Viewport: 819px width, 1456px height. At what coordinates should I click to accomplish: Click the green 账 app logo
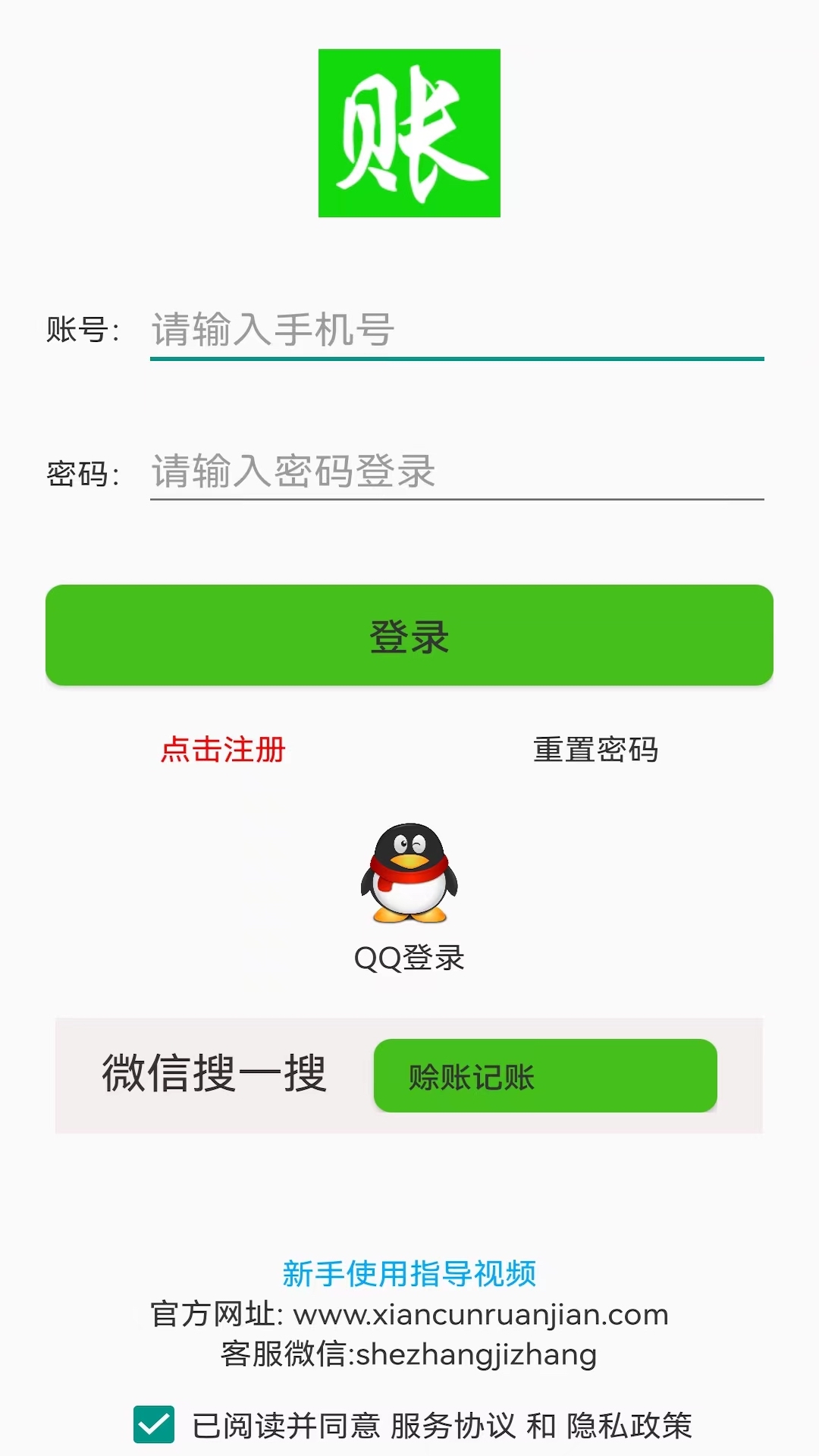[409, 133]
